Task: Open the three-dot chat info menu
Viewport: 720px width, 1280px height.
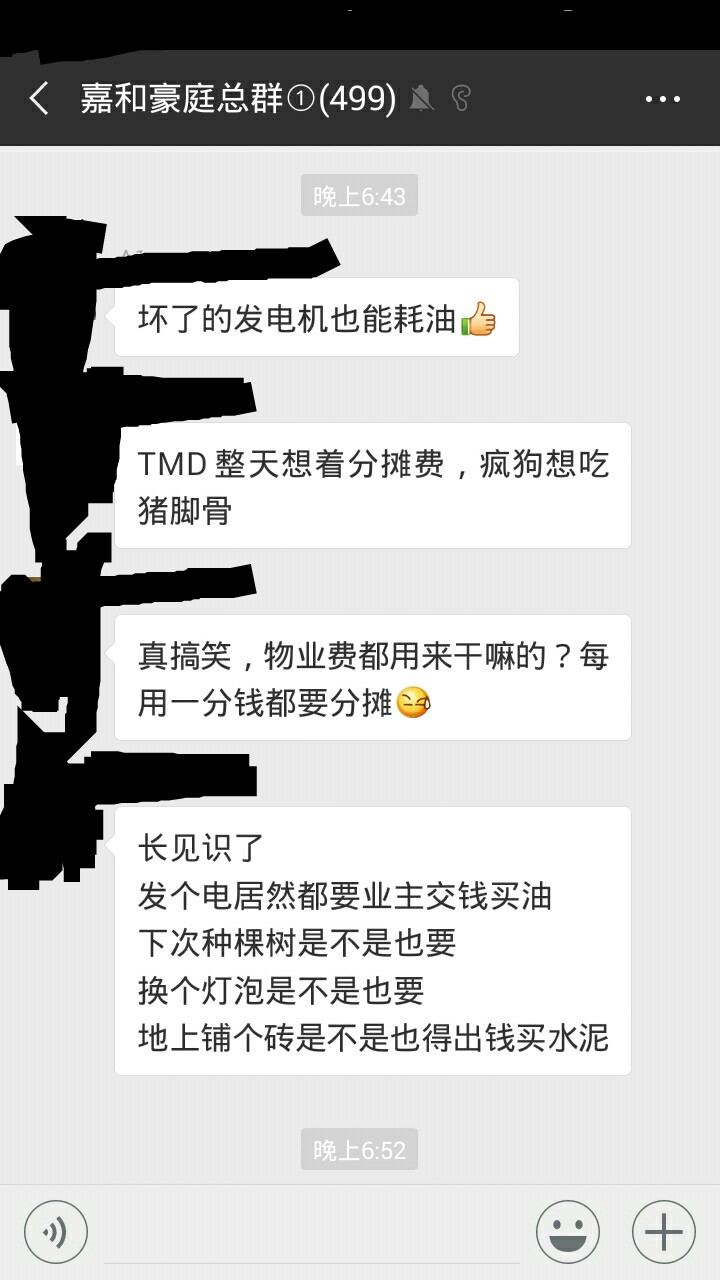Action: 662,99
